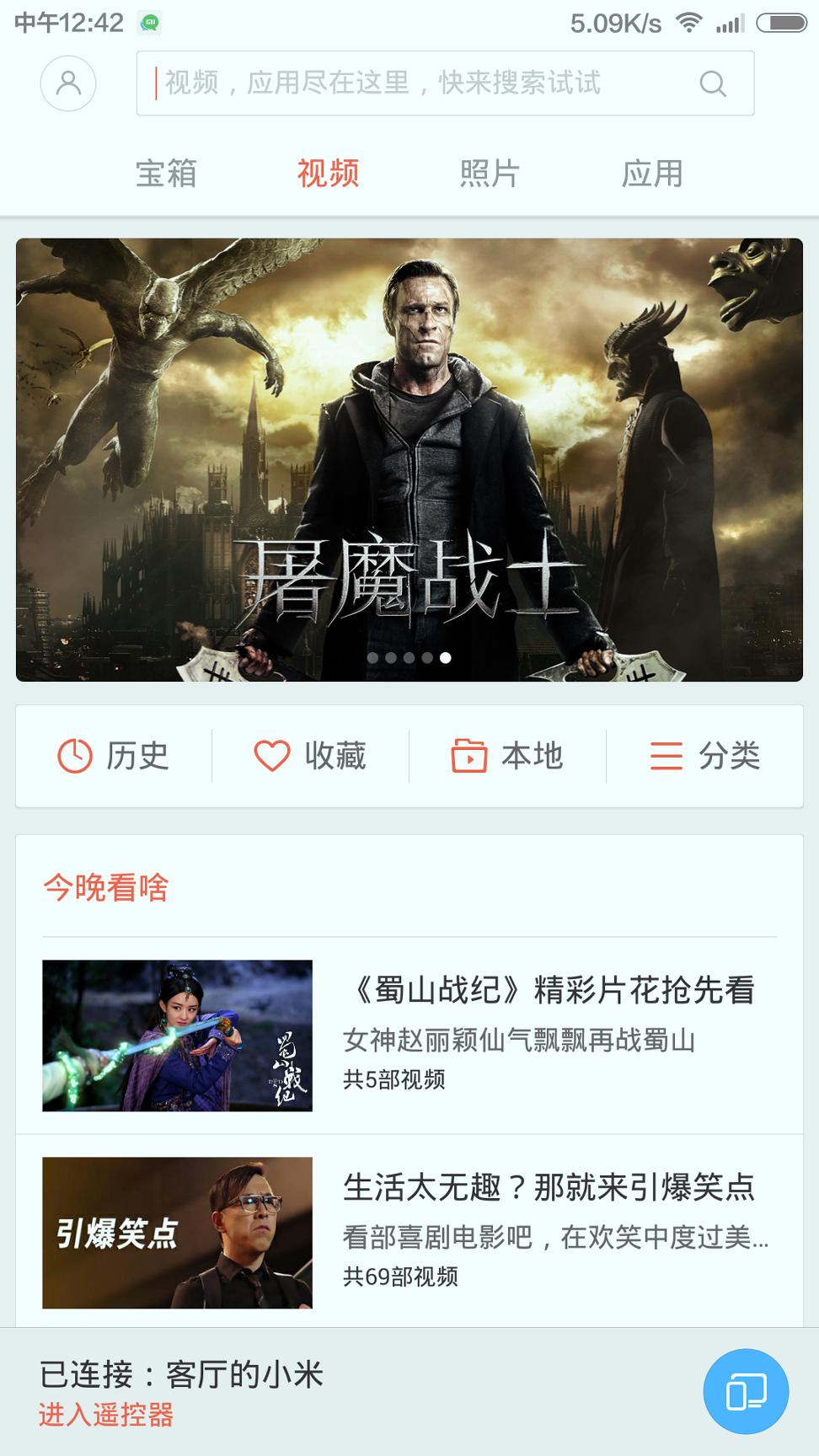Open the user profile icon

pos(67,83)
